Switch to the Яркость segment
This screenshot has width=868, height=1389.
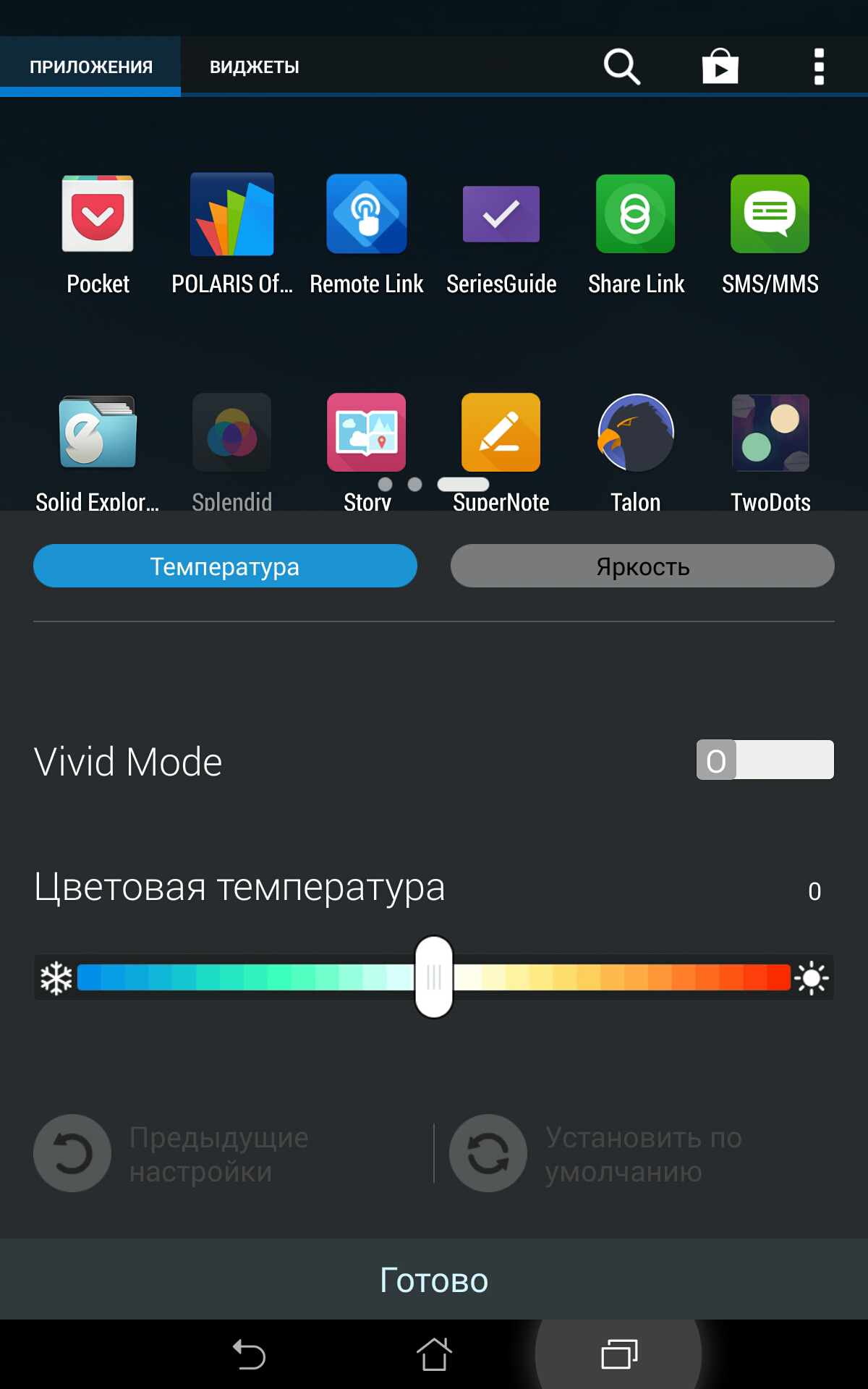(x=642, y=566)
